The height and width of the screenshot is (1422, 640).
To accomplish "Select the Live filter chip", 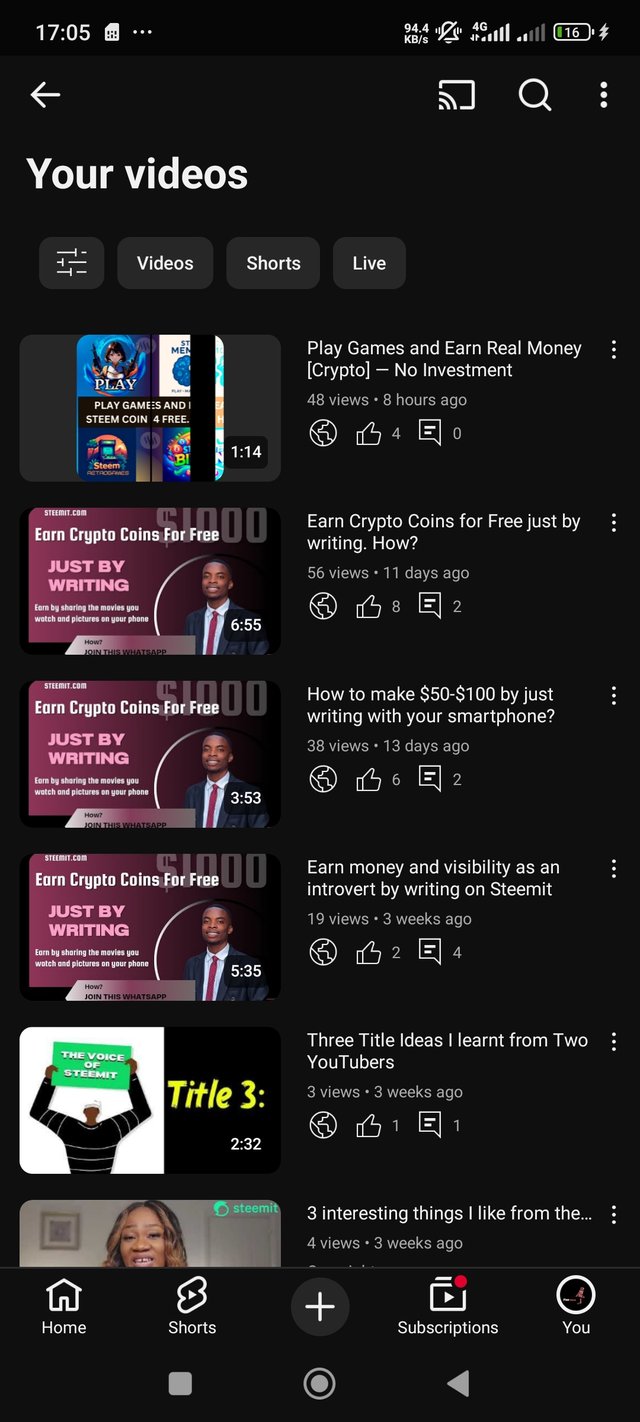I will click(x=369, y=263).
